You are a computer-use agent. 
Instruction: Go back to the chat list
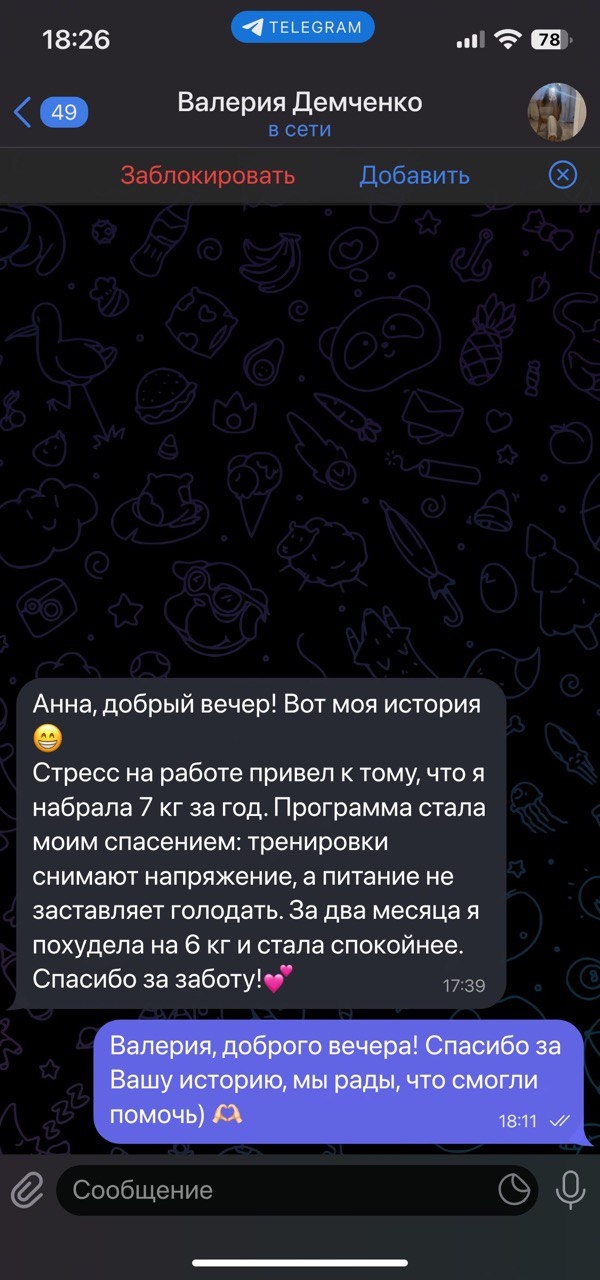click(x=48, y=112)
